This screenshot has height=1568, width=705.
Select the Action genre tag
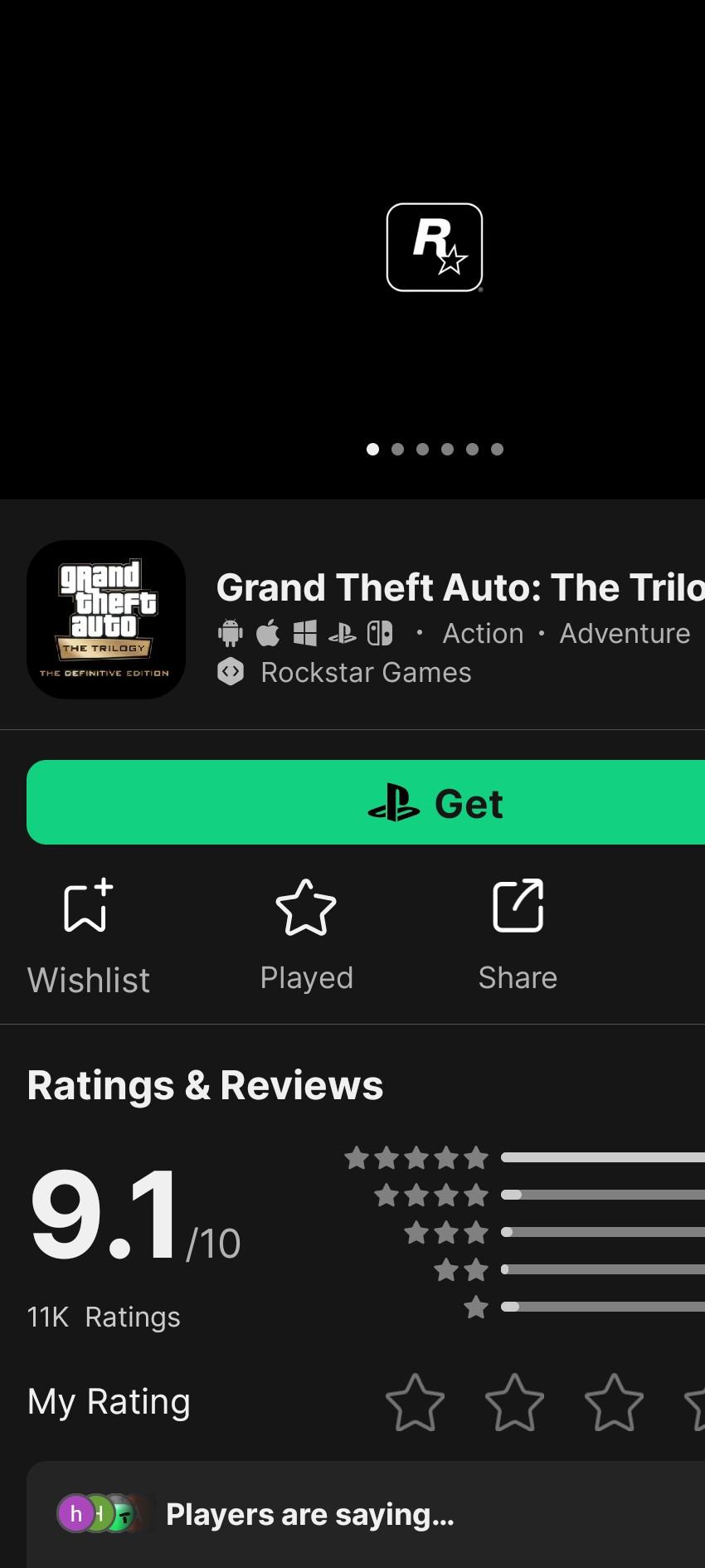(483, 634)
